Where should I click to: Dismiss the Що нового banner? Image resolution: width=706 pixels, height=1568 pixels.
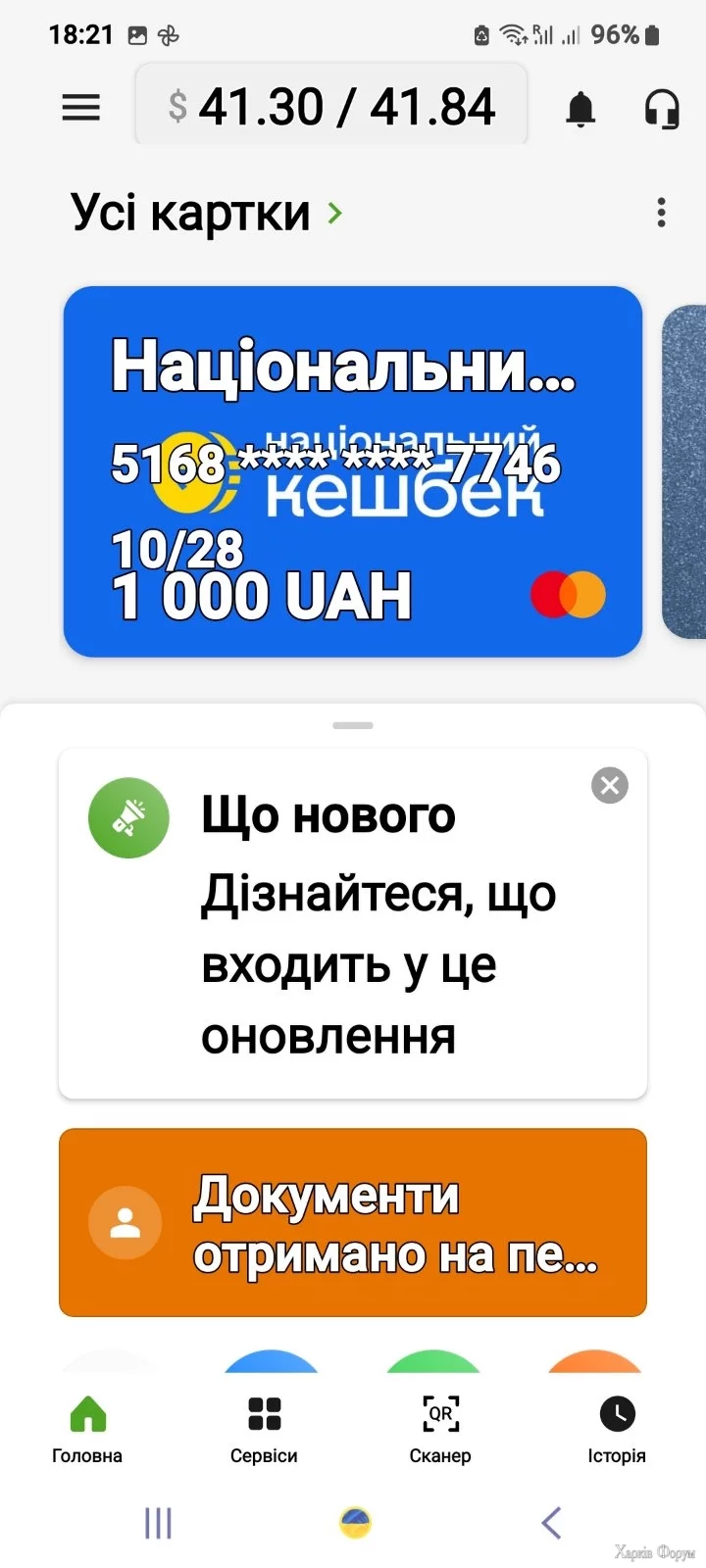[x=609, y=785]
